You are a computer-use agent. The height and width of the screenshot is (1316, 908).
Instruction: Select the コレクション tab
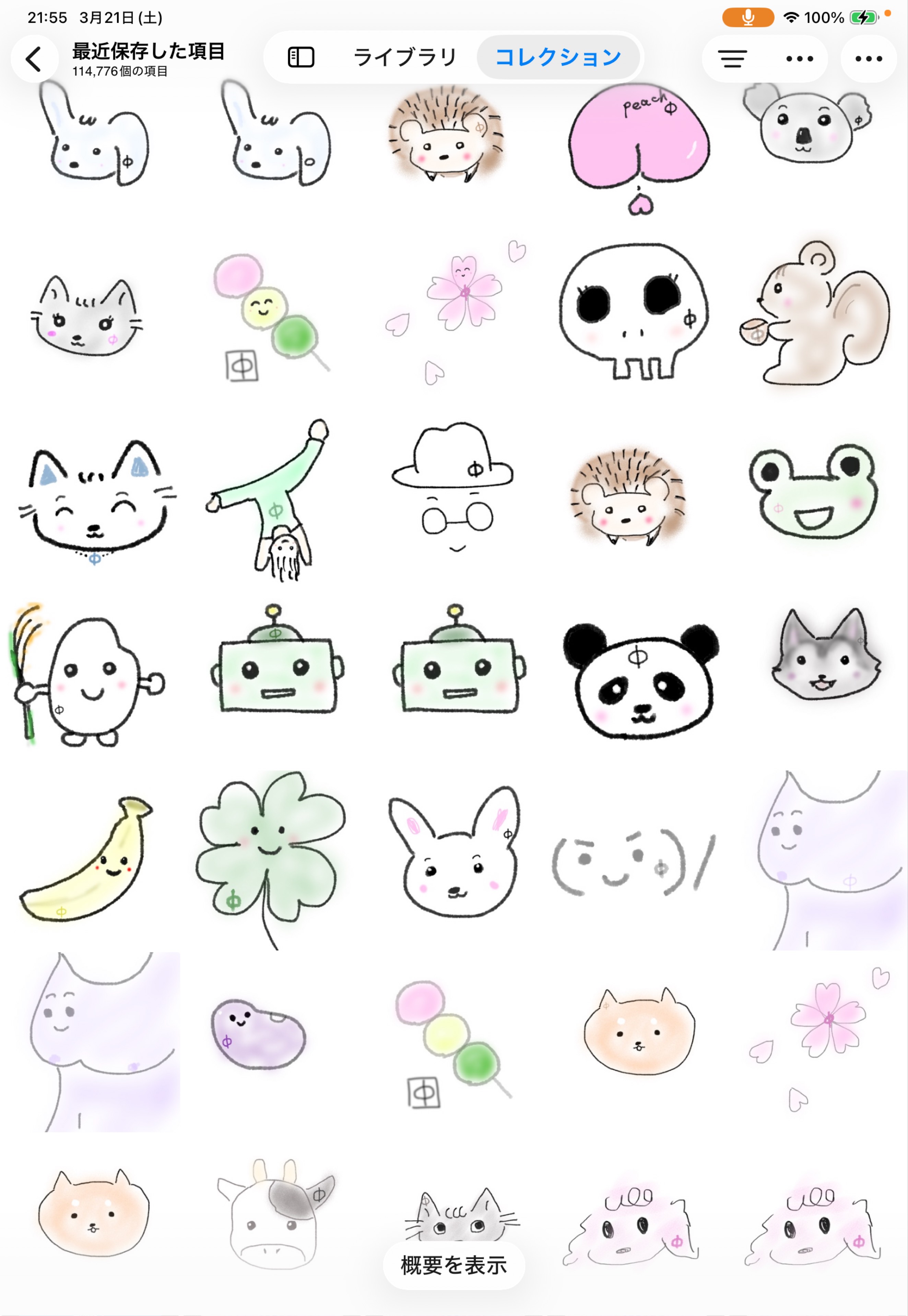tap(557, 58)
